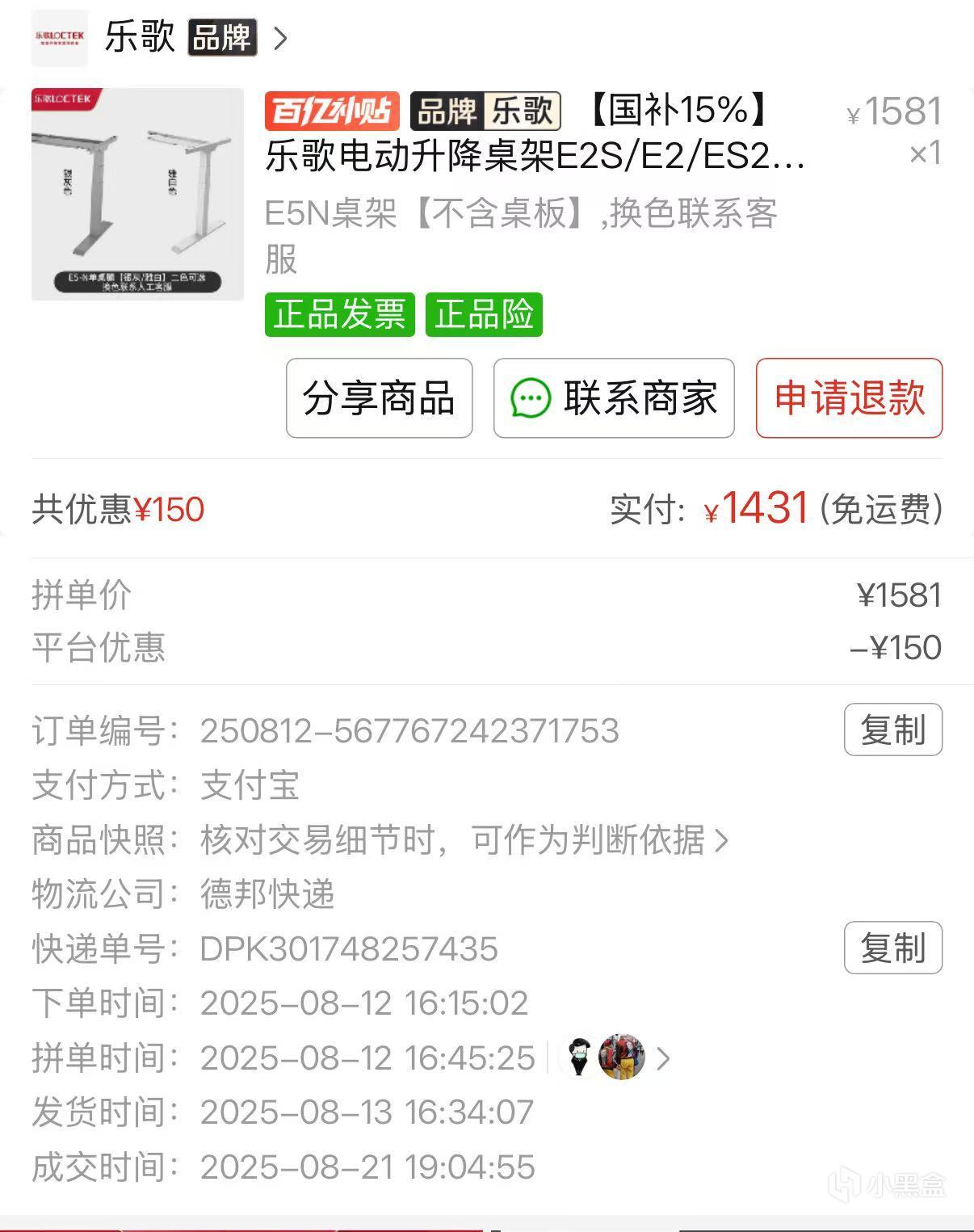The image size is (974, 1232).
Task: Contact the seller via 联系商家
Action: (614, 398)
